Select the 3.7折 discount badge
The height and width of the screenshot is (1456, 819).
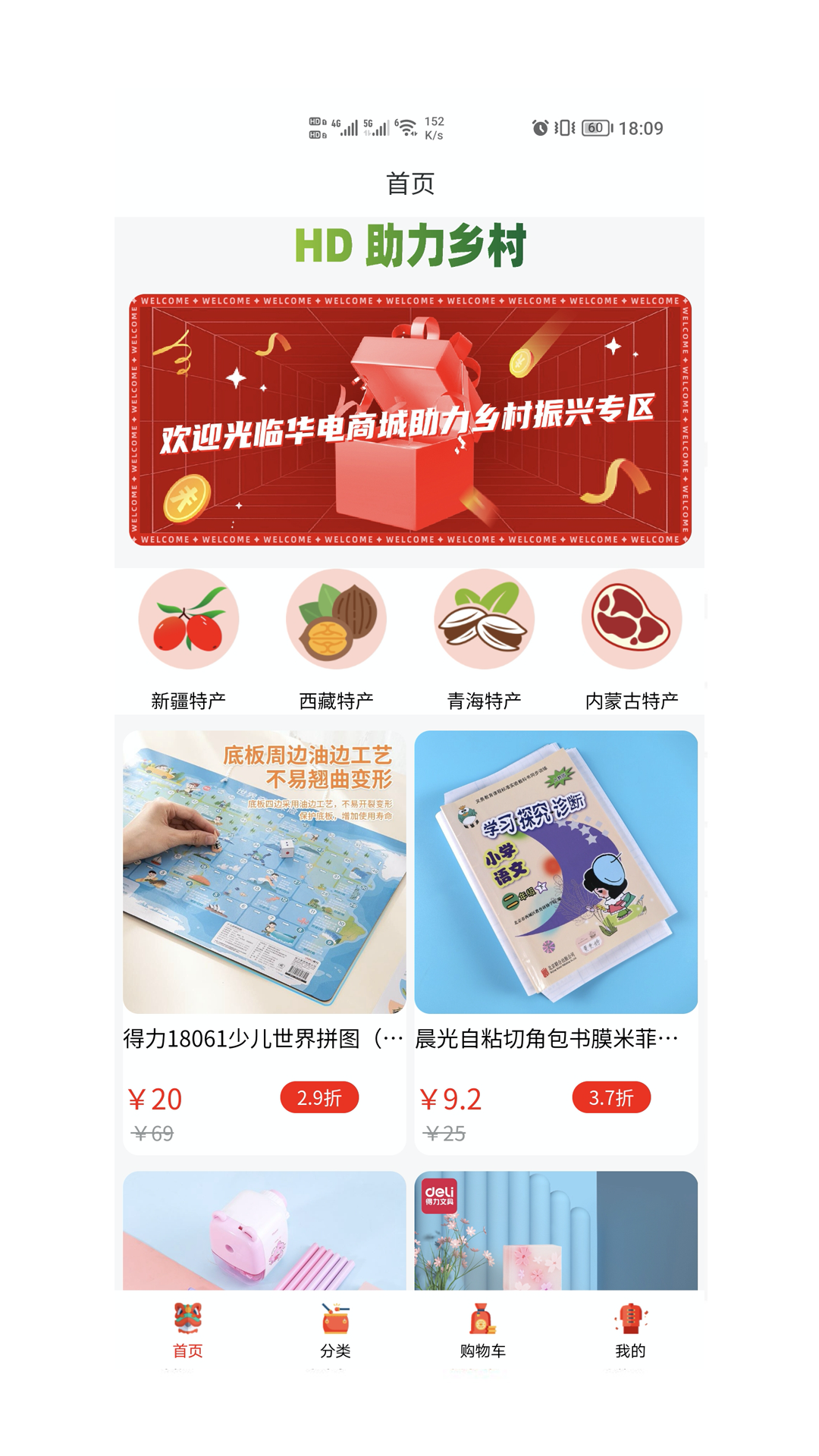pyautogui.click(x=613, y=1096)
